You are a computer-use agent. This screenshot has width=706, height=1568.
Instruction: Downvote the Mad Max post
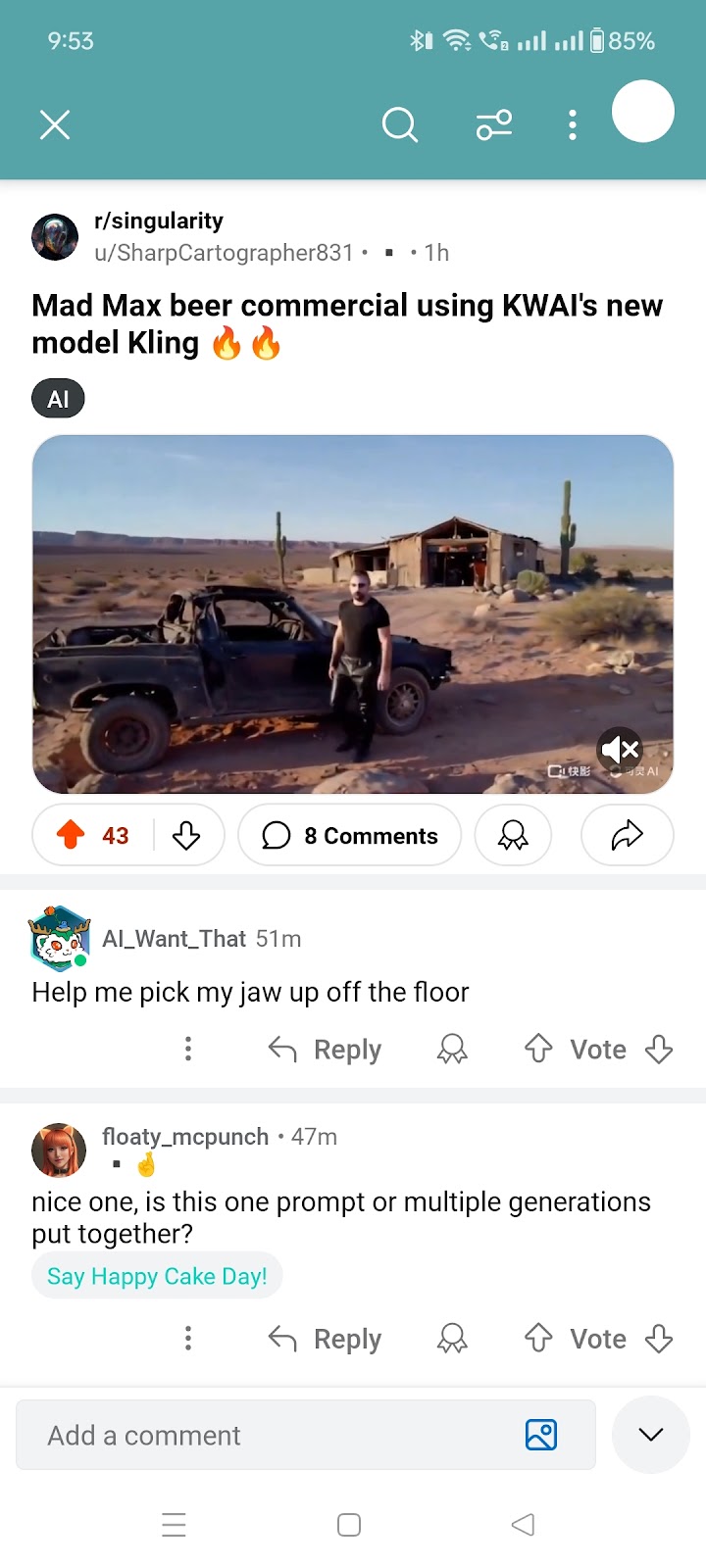click(x=186, y=835)
